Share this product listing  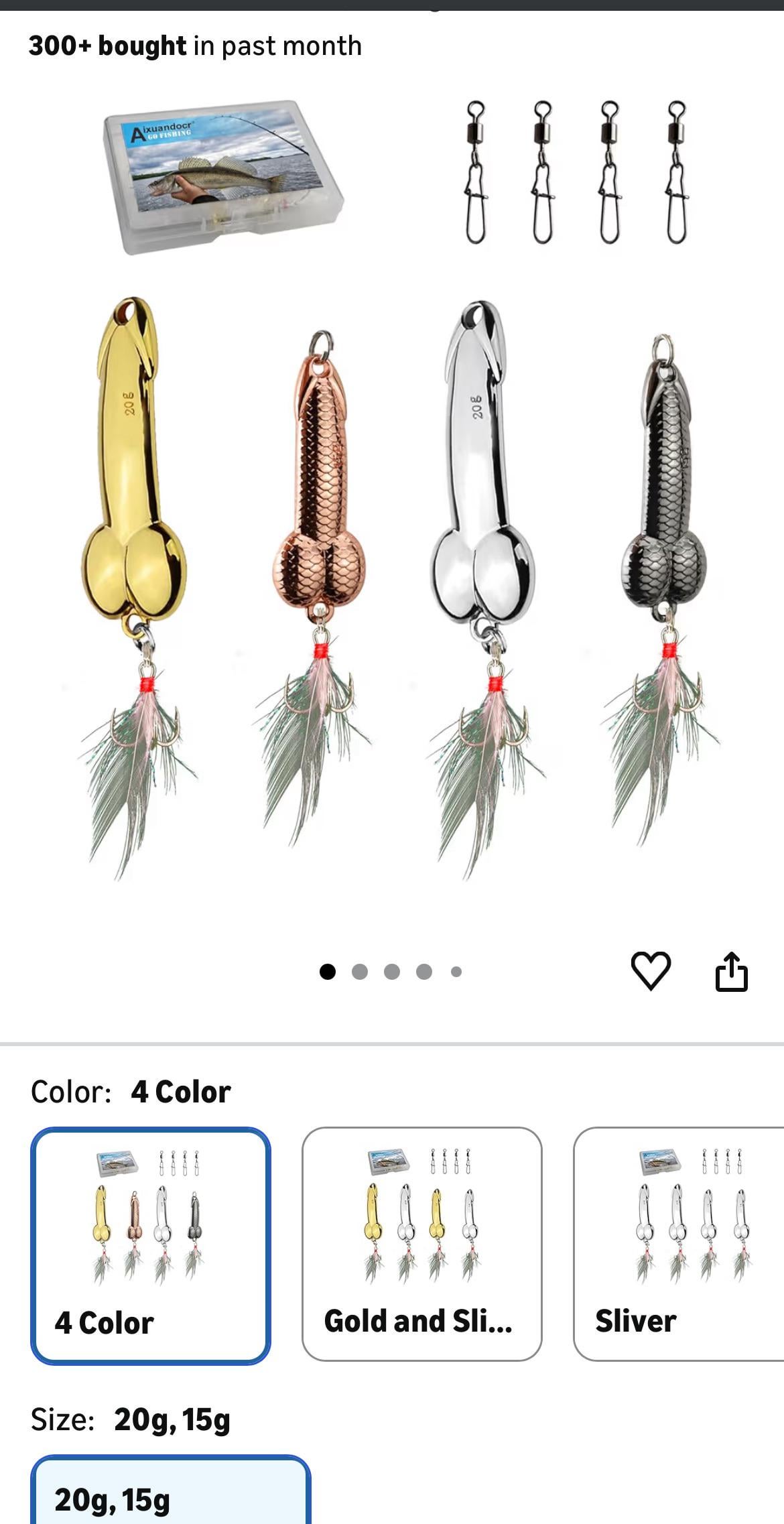[731, 971]
